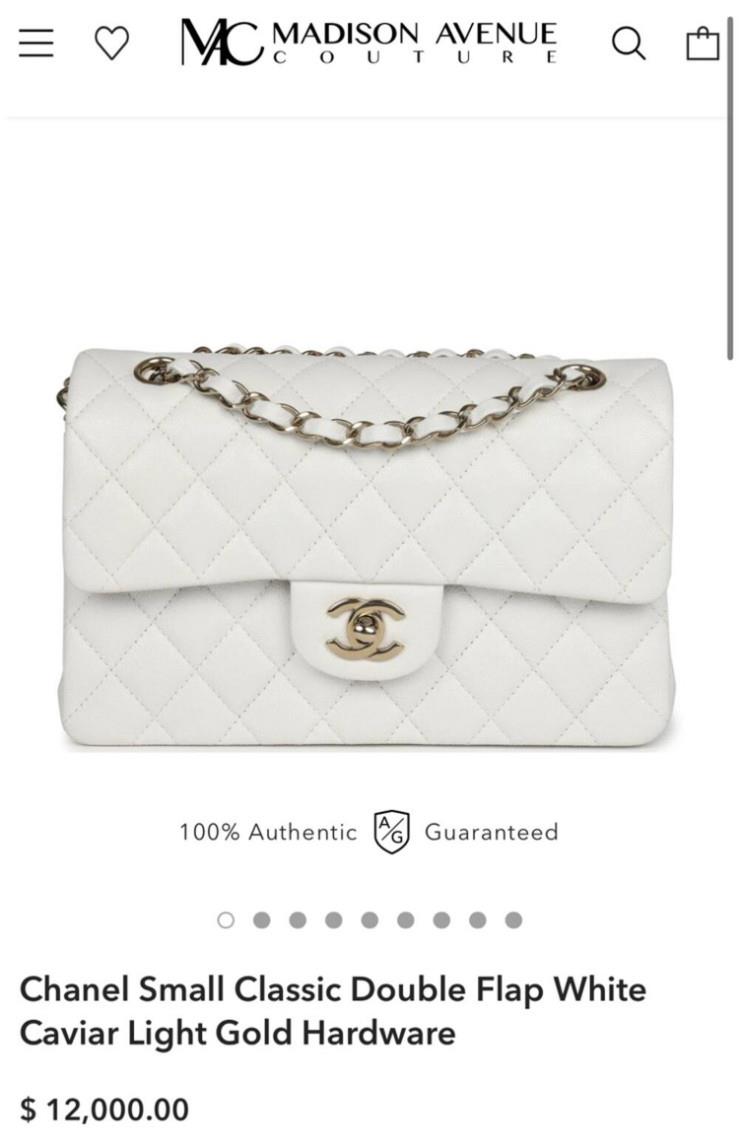Open the shopping bag
This screenshot has width=739, height=1144.
[702, 43]
